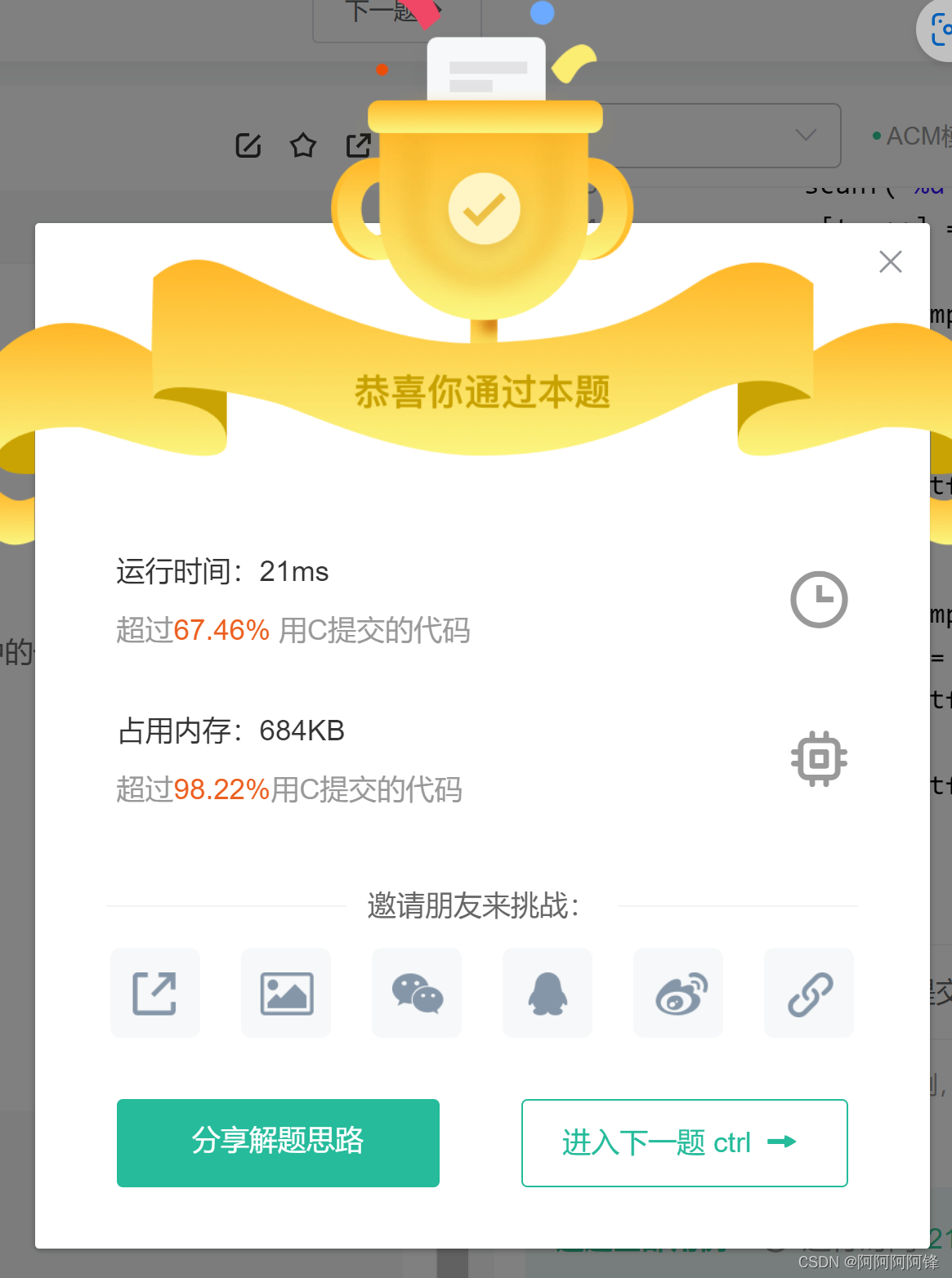The image size is (952, 1278).
Task: Click the 分享解题思路 button
Action: coord(278,1143)
